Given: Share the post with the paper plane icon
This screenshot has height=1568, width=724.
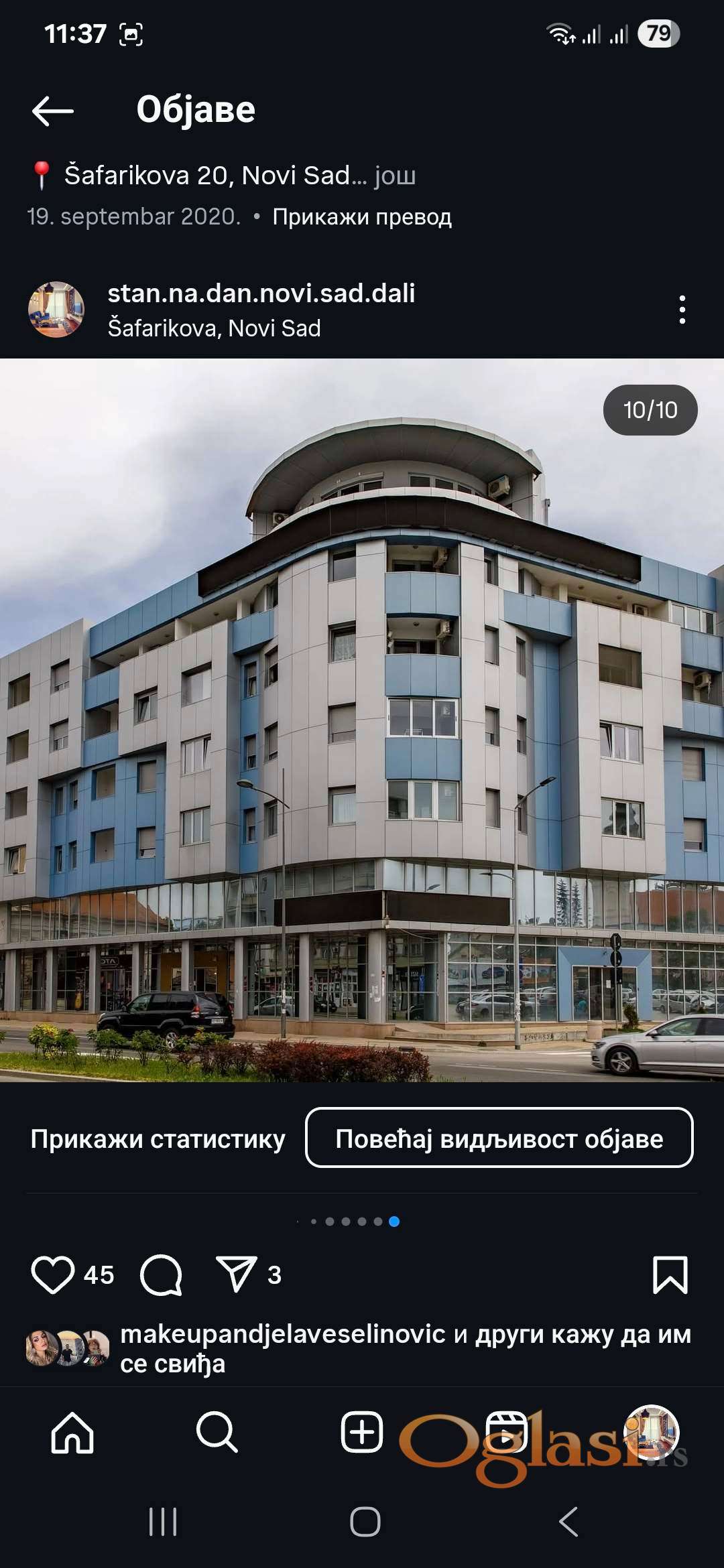Looking at the screenshot, I should (x=236, y=1273).
